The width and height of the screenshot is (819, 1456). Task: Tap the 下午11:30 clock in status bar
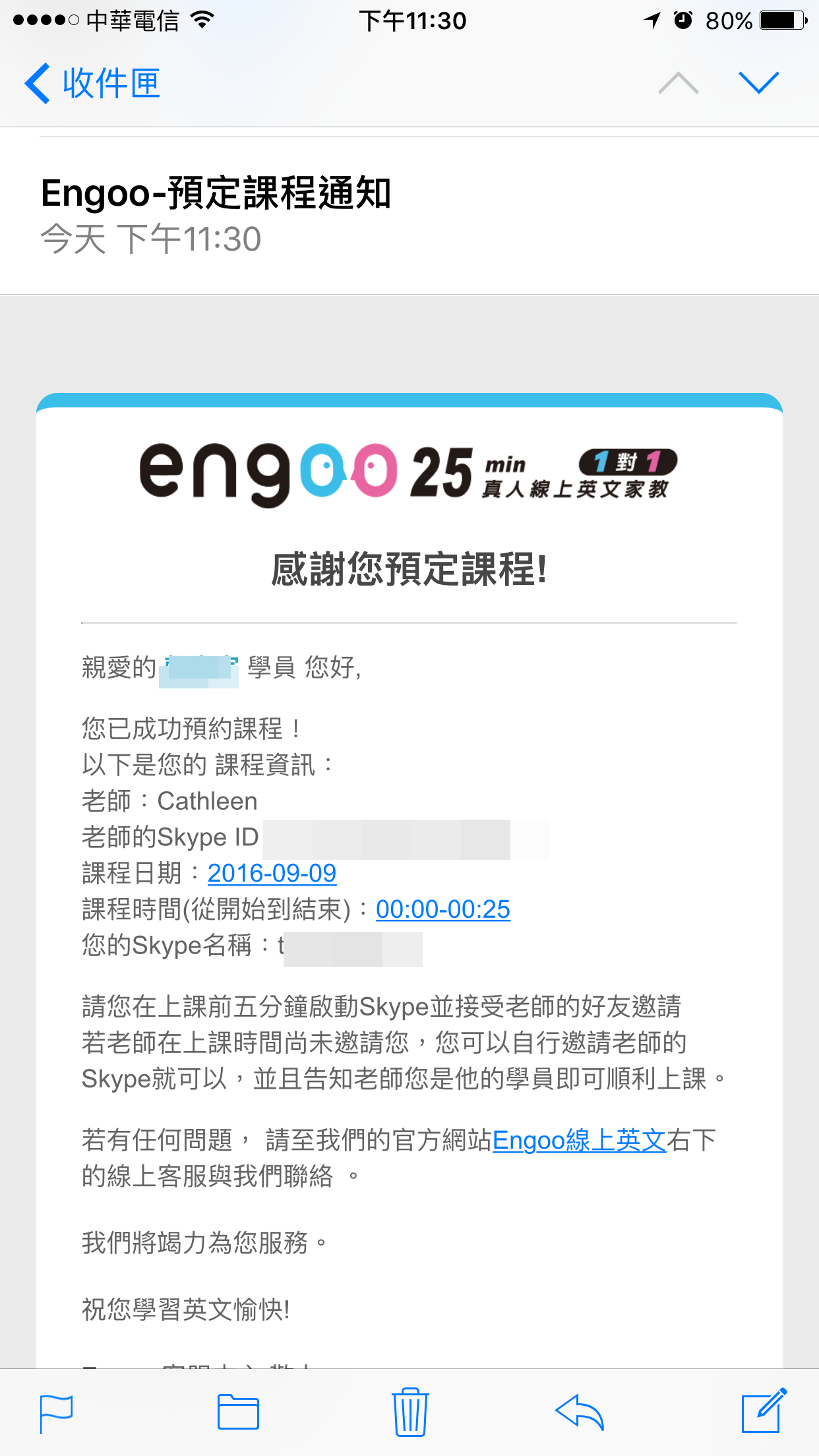pos(413,20)
